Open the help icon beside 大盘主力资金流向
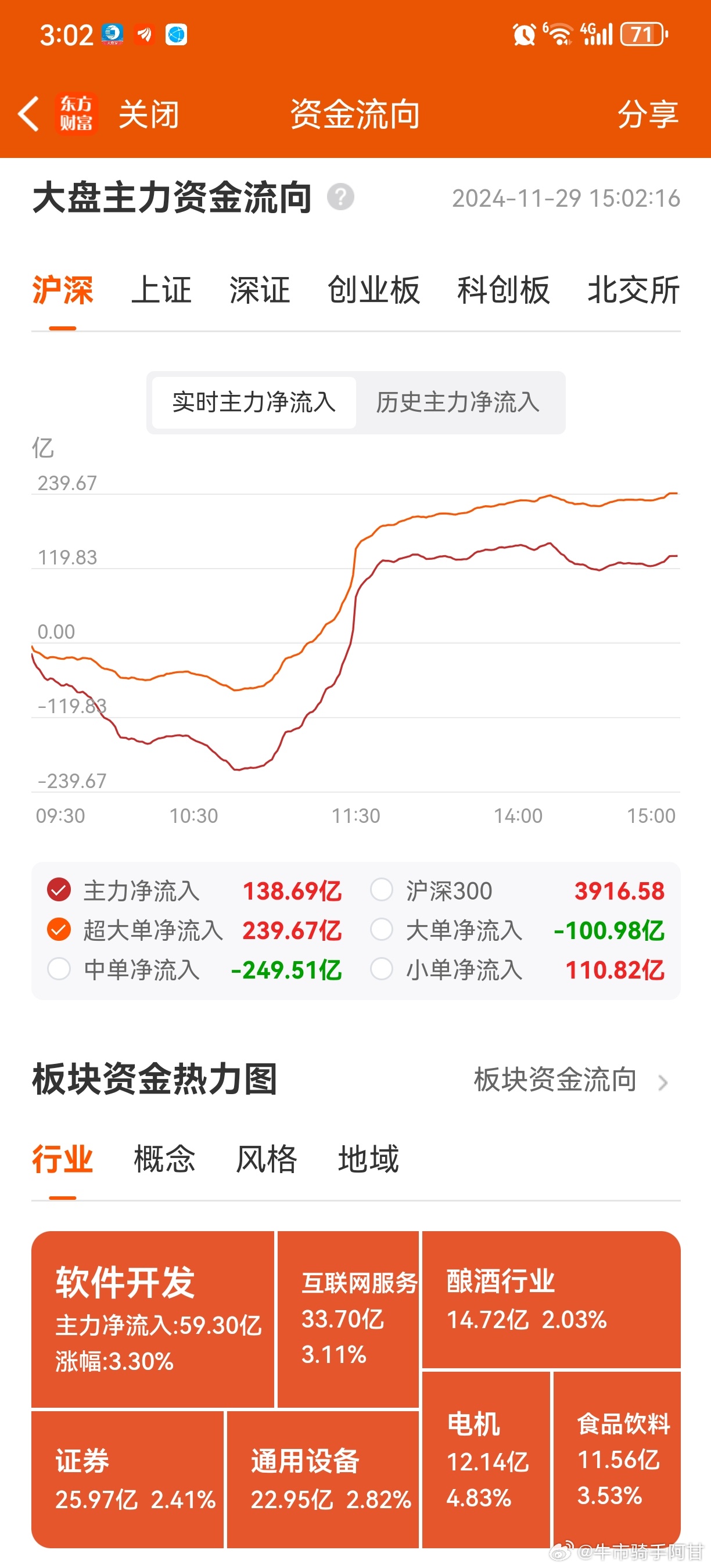The width and height of the screenshot is (711, 1568). [340, 197]
